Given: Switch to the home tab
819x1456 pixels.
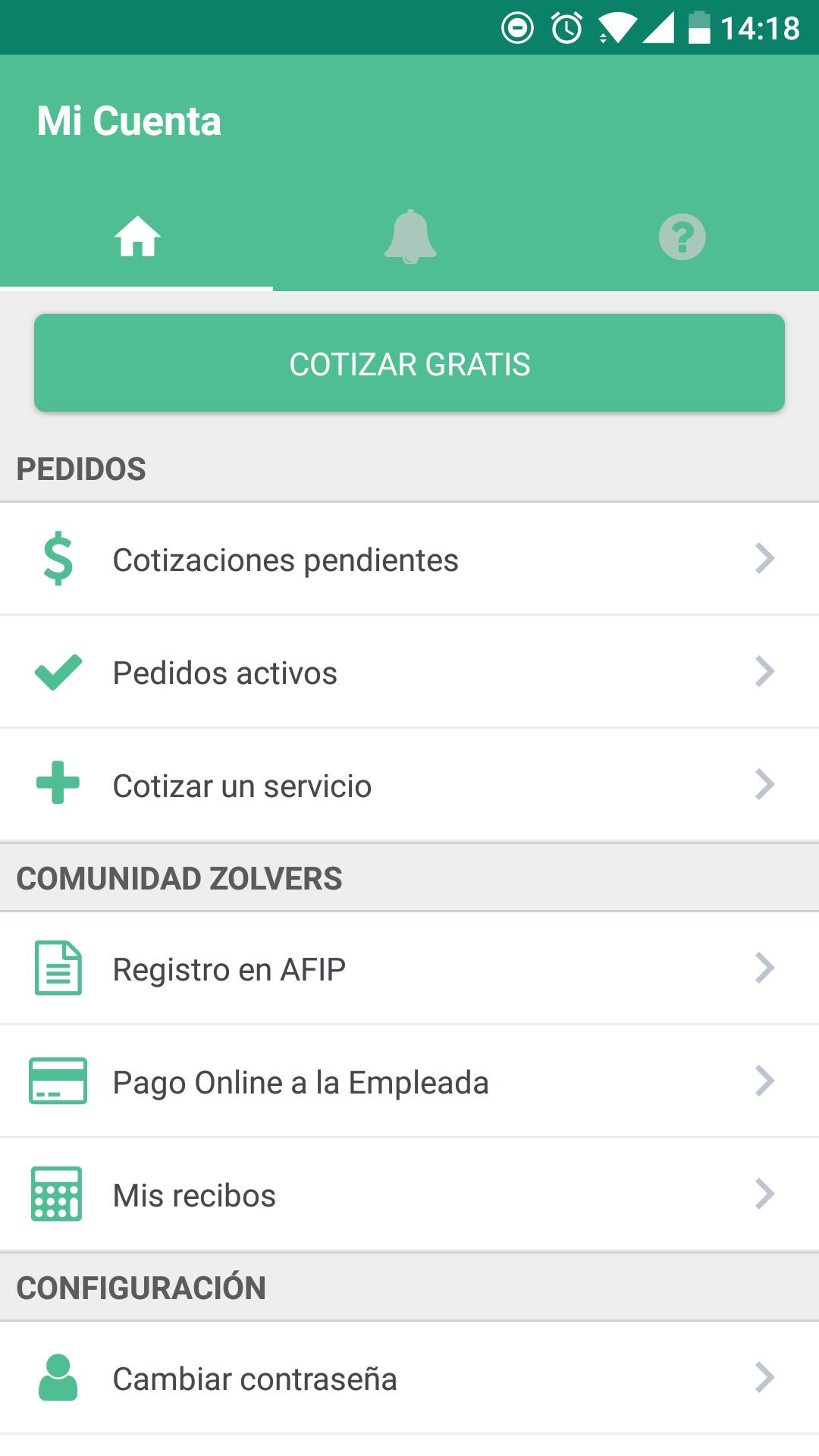Looking at the screenshot, I should (x=137, y=237).
